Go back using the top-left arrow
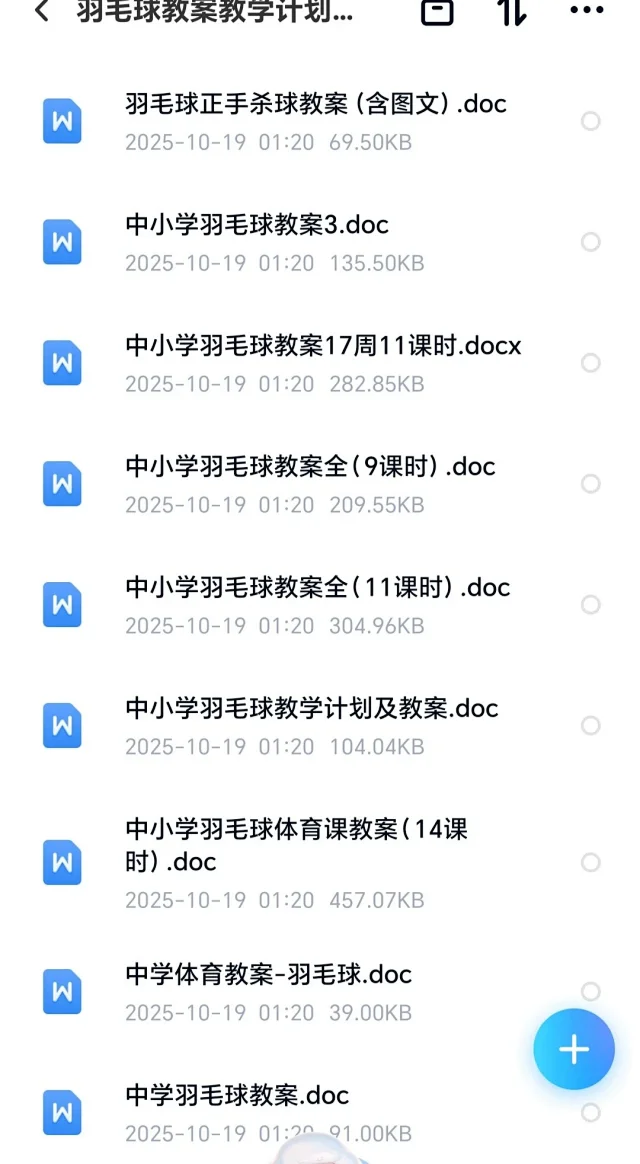The width and height of the screenshot is (640, 1164). [x=41, y=12]
